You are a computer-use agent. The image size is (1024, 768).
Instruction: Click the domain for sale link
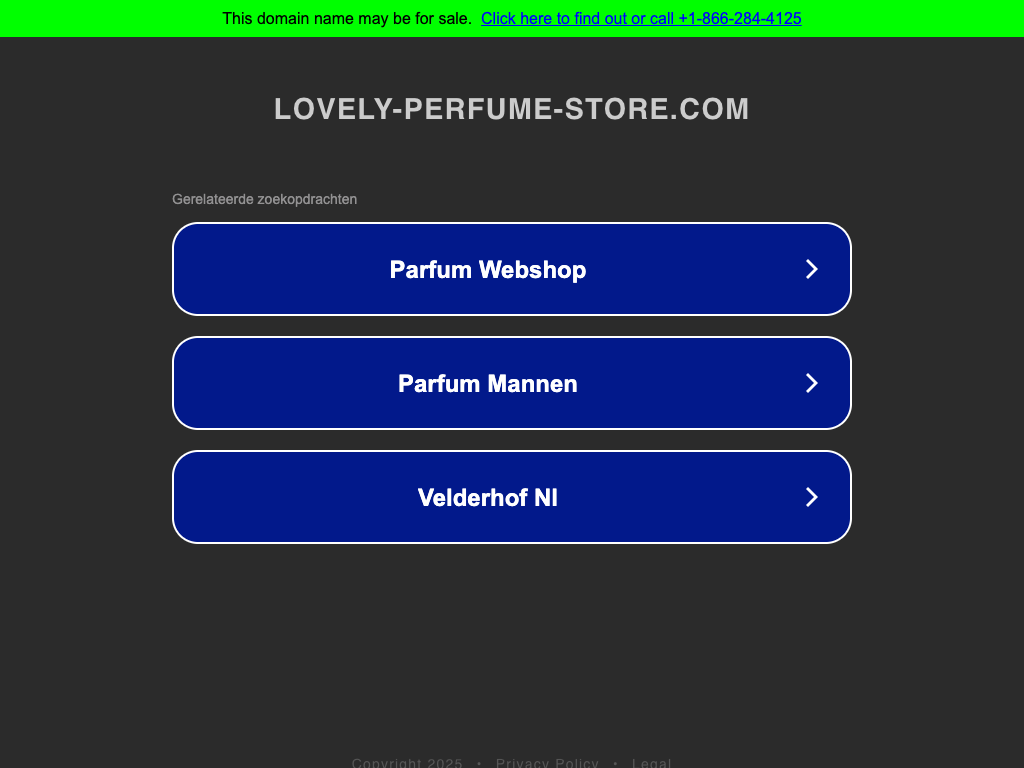[x=640, y=18]
